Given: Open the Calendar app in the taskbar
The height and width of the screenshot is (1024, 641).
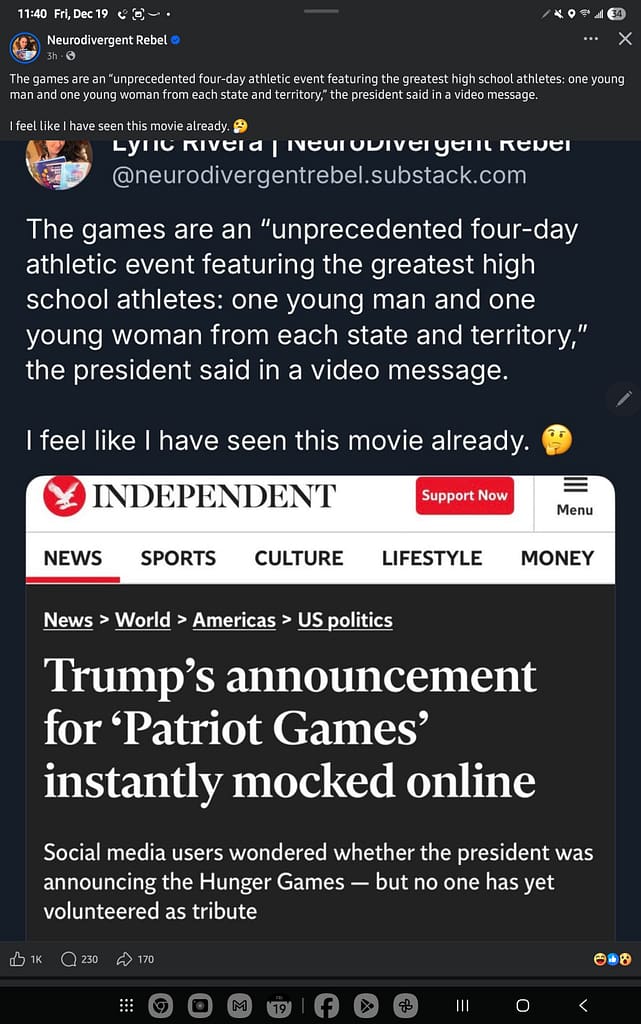Looking at the screenshot, I should click(279, 1006).
